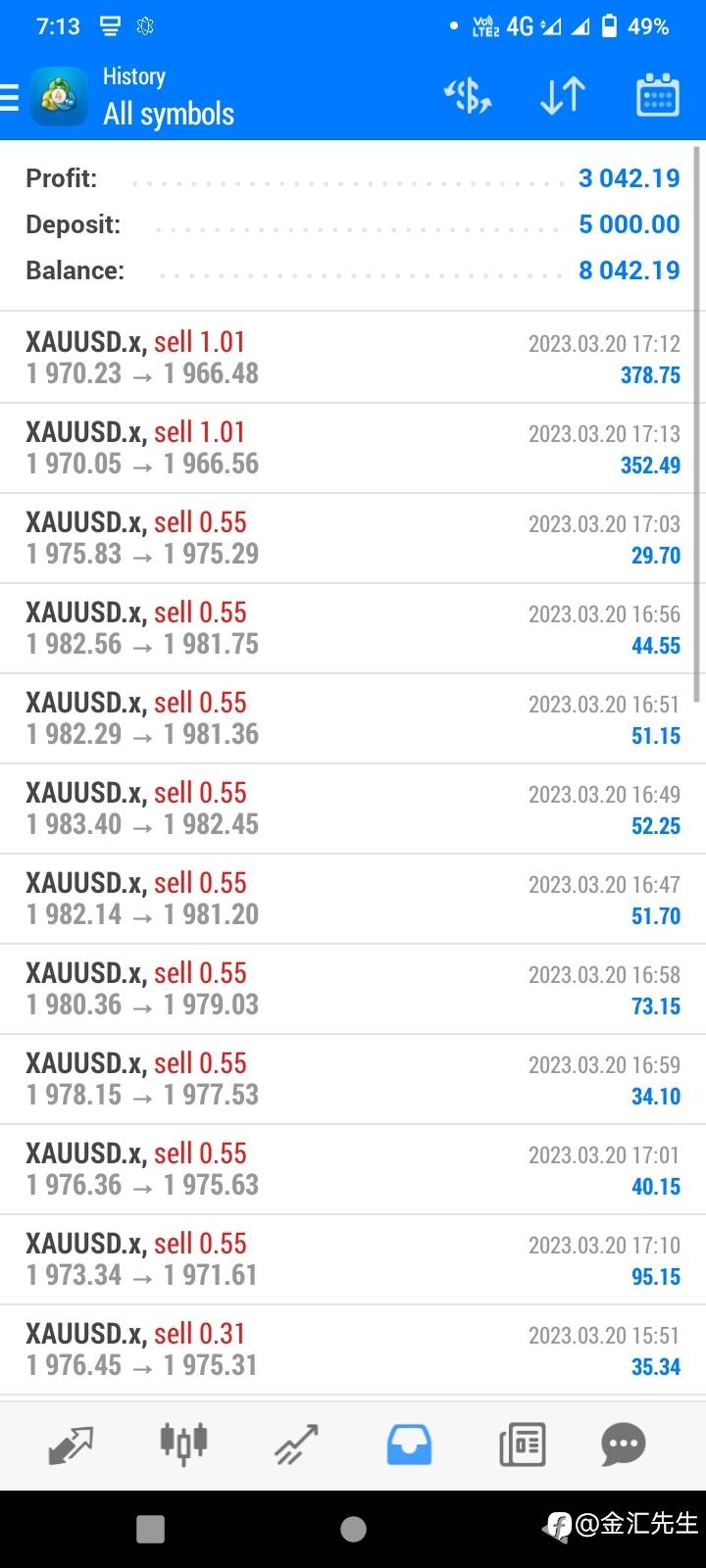This screenshot has height=1568, width=706.
Task: Change sort order with arrows icon
Action: coord(563,96)
